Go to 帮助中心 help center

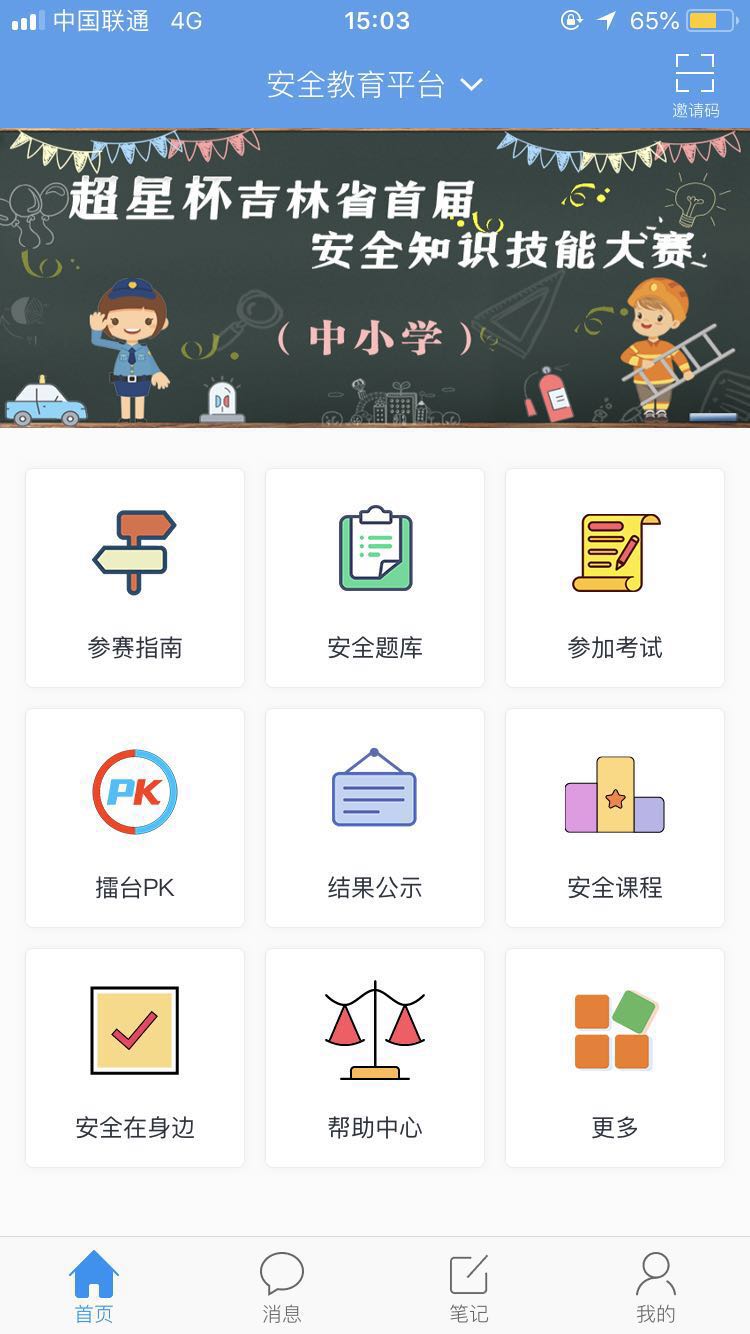coord(375,1058)
